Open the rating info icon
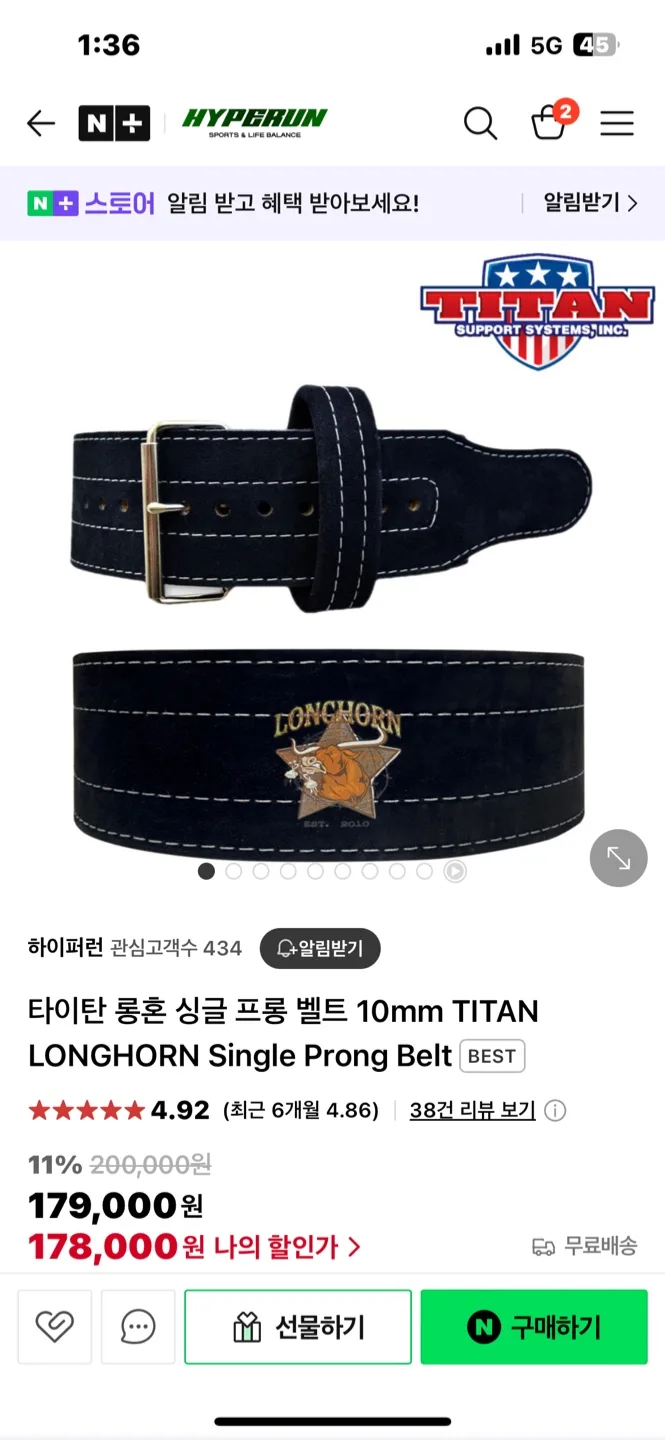This screenshot has height=1440, width=665. (x=555, y=1111)
